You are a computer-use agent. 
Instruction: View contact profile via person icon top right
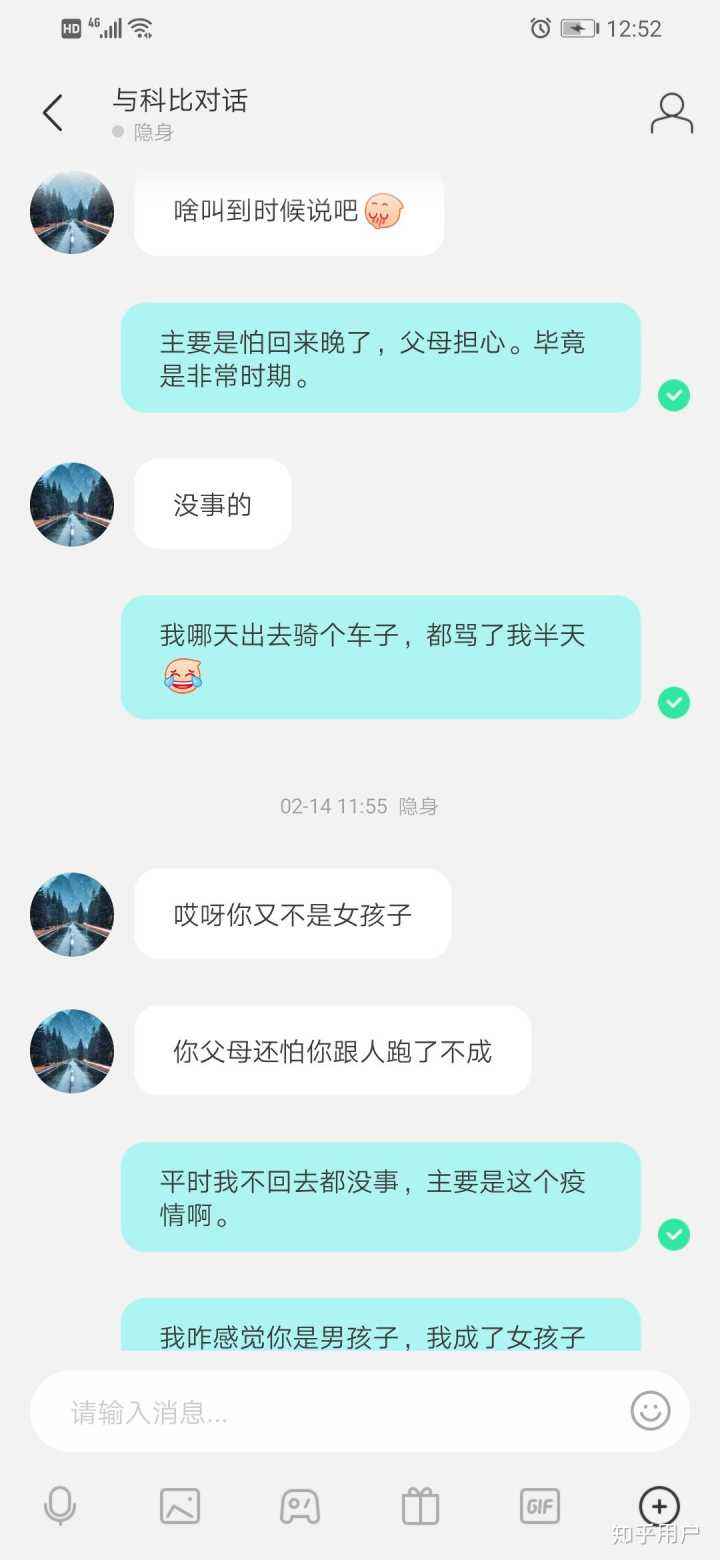[x=672, y=113]
